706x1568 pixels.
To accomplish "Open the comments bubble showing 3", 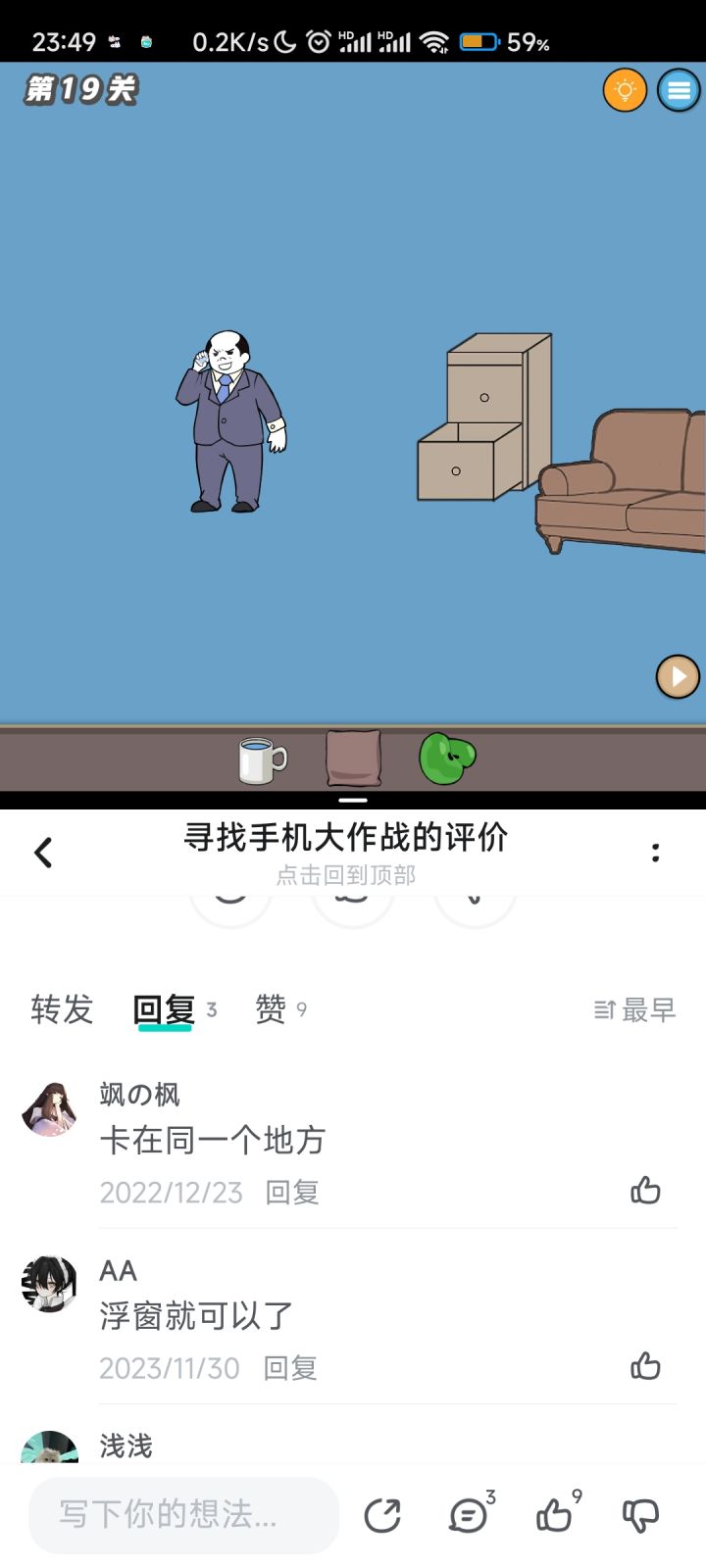I will (x=469, y=1514).
